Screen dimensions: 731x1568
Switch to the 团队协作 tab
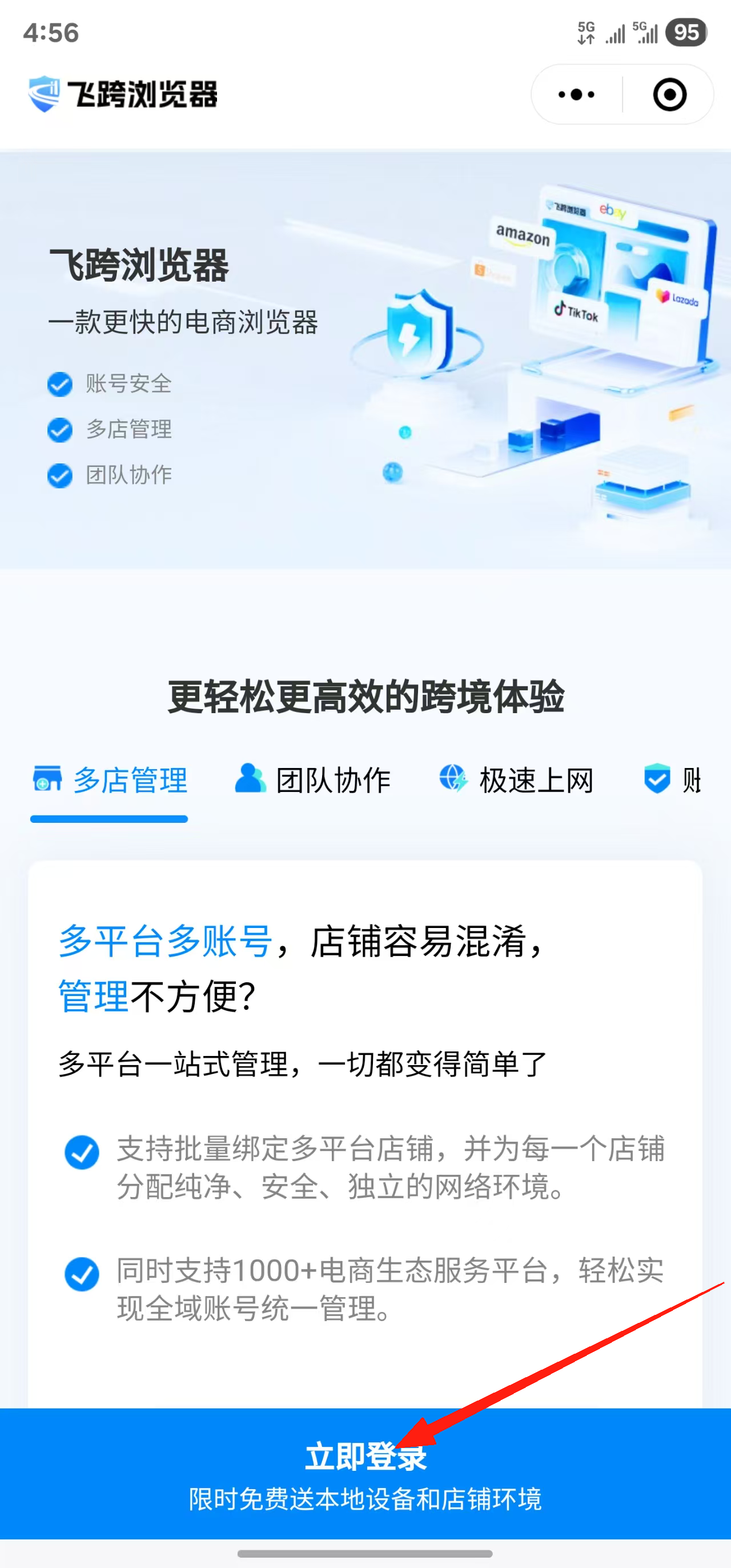[x=334, y=781]
